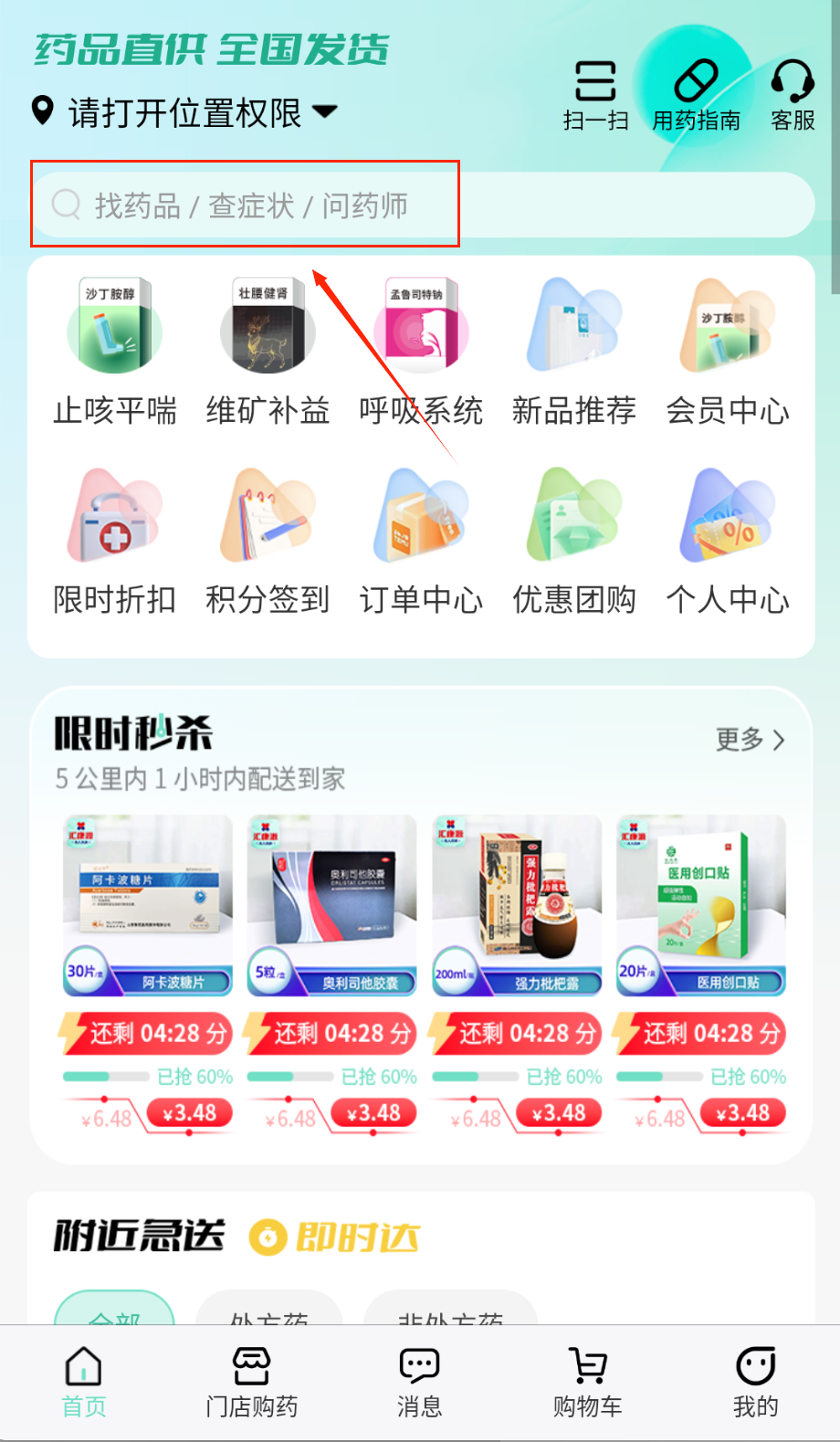Contact 客服 customer service
This screenshot has height=1442, width=840.
793,95
